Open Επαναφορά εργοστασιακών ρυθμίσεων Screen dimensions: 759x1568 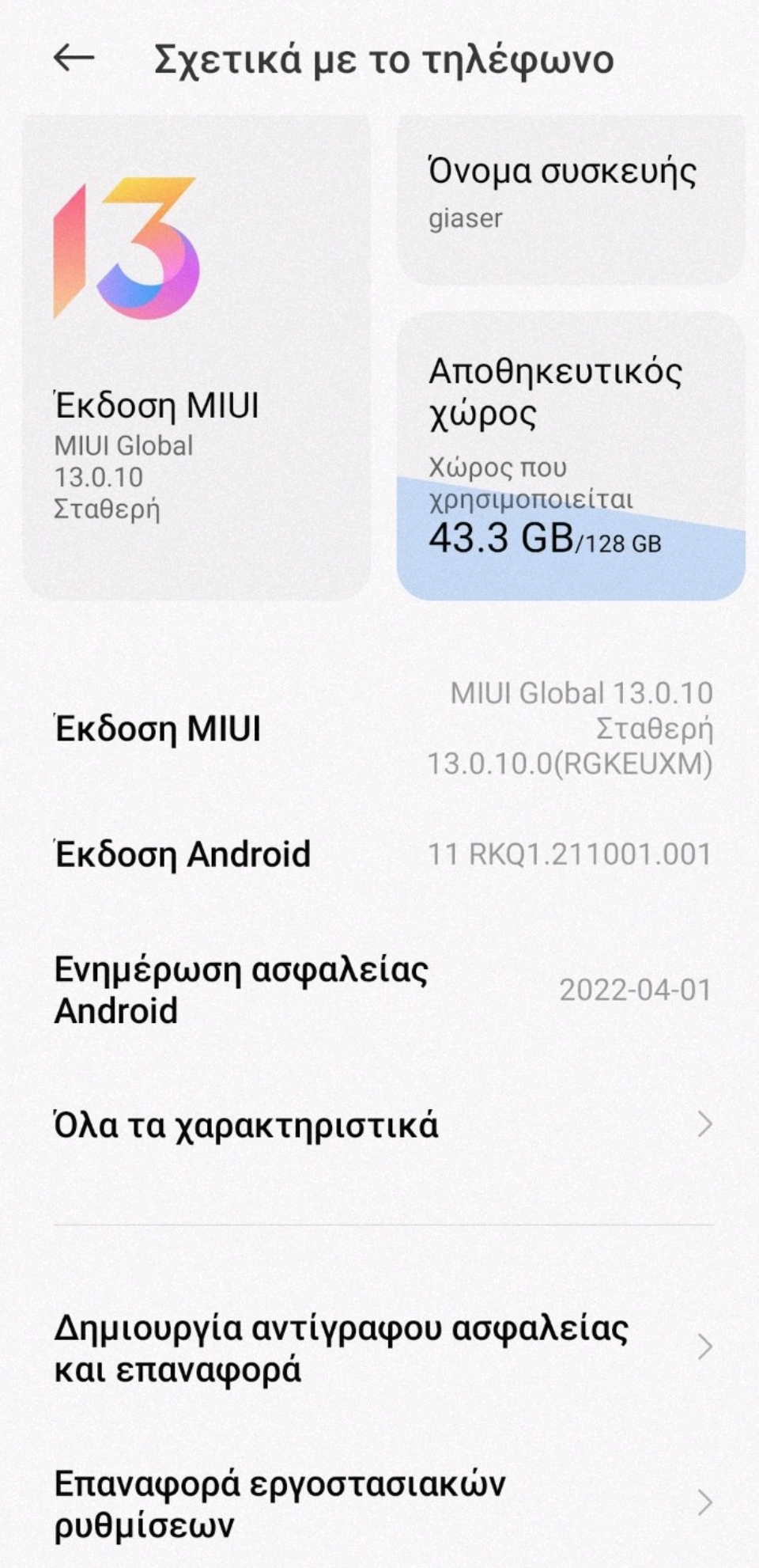[379, 1503]
